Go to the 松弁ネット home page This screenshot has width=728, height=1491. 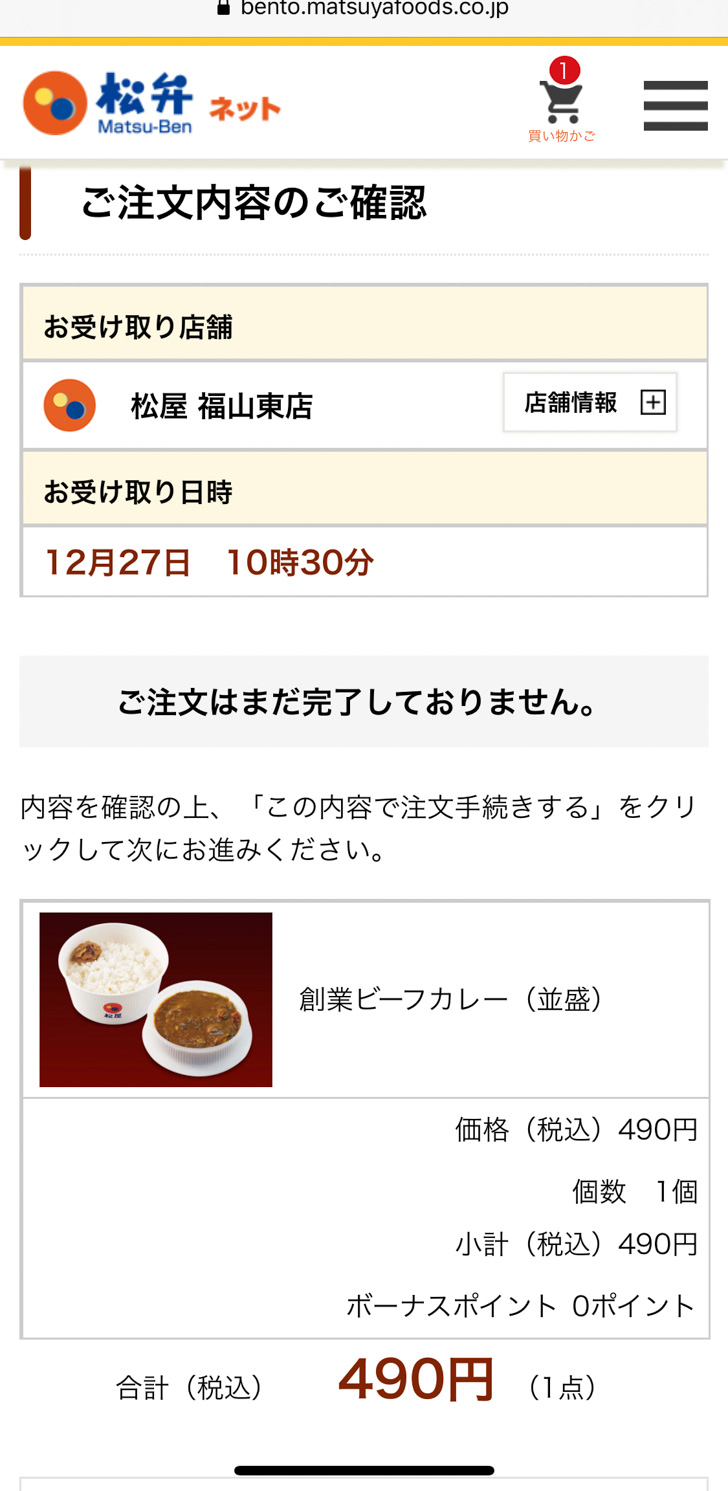(152, 103)
